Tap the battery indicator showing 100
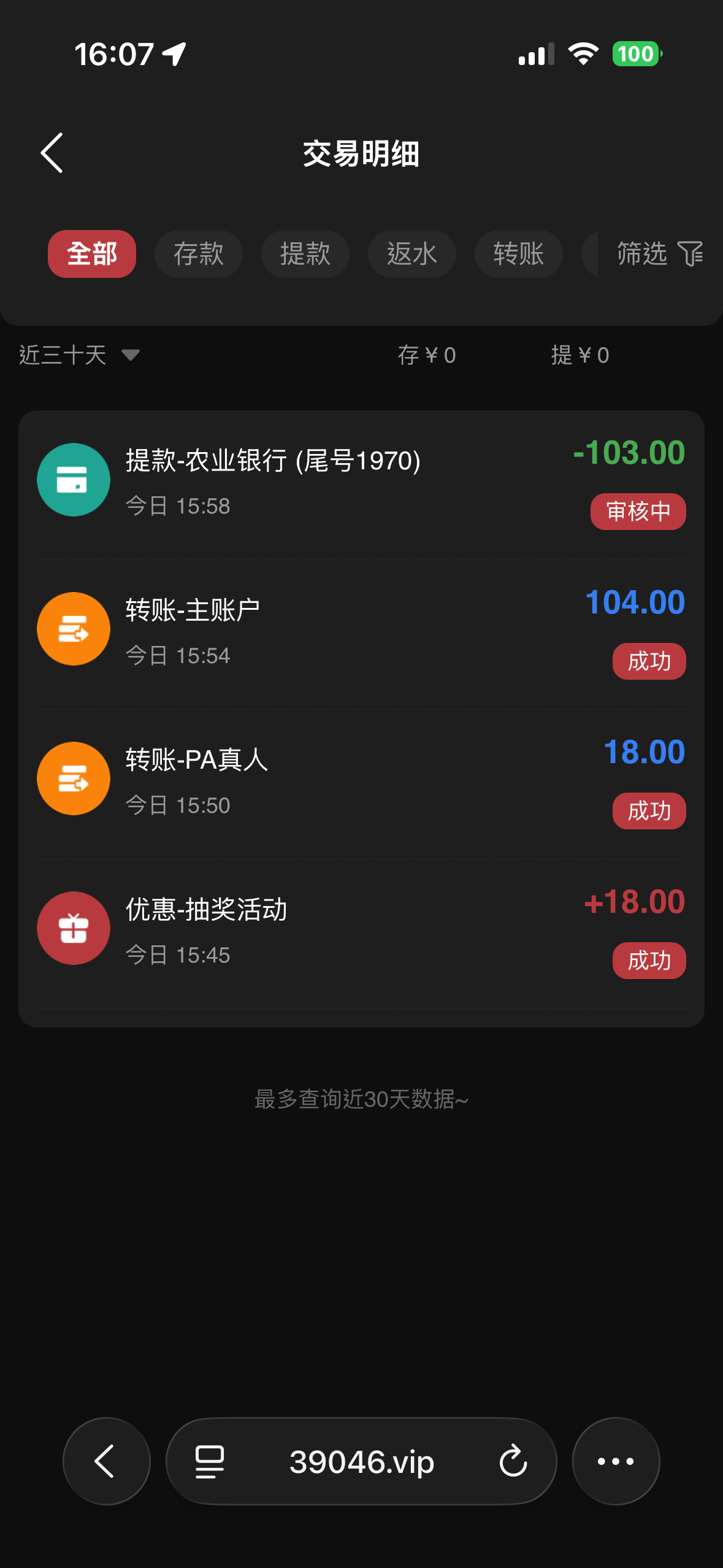 coord(636,54)
